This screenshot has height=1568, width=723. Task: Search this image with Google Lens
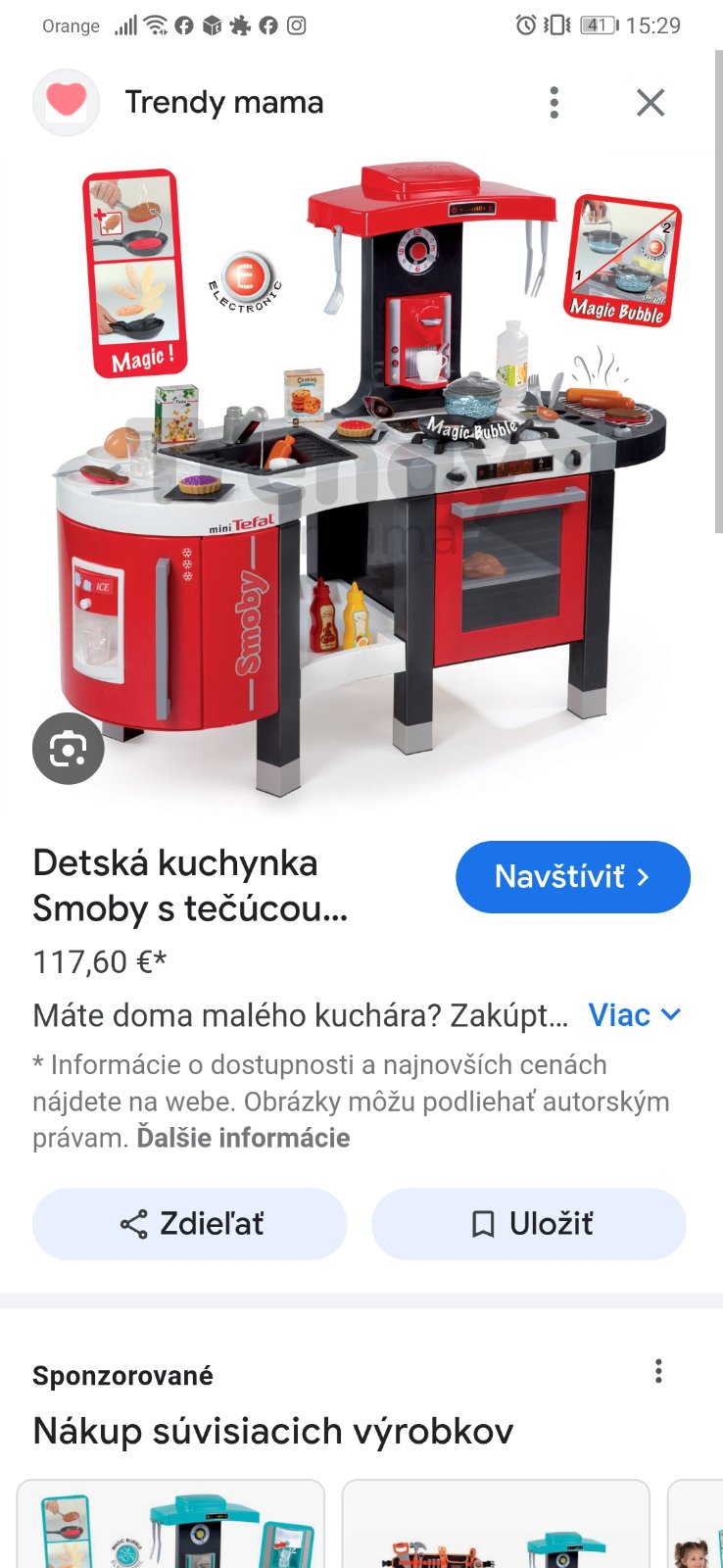68,750
